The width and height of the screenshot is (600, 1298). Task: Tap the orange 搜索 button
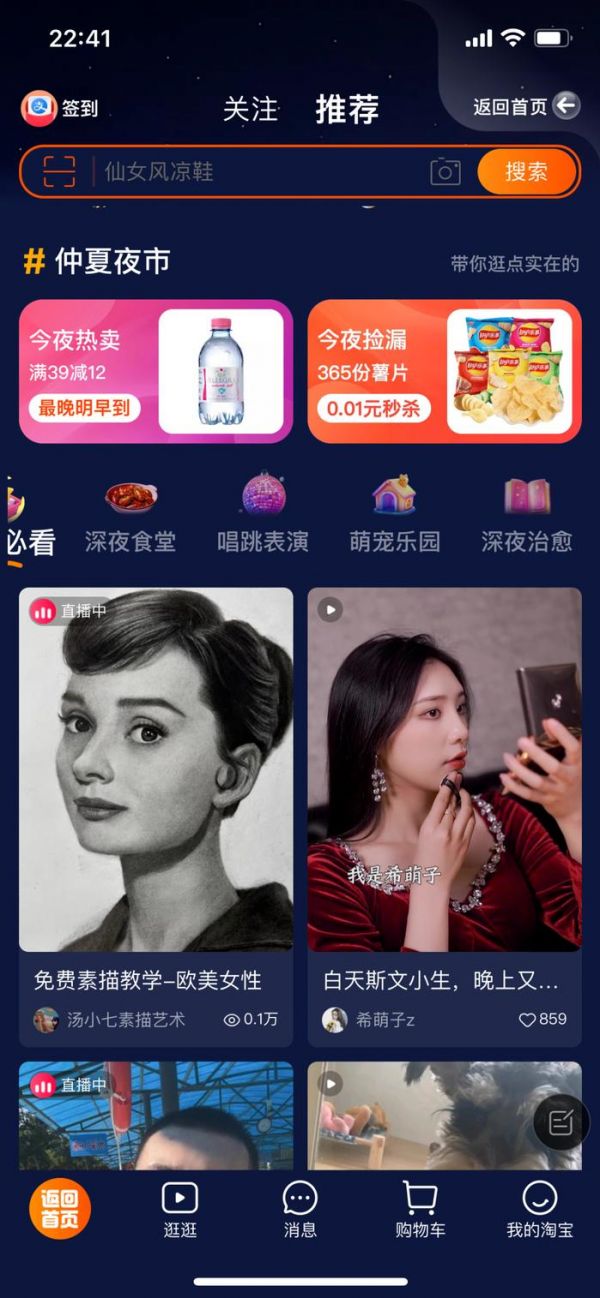click(x=526, y=172)
